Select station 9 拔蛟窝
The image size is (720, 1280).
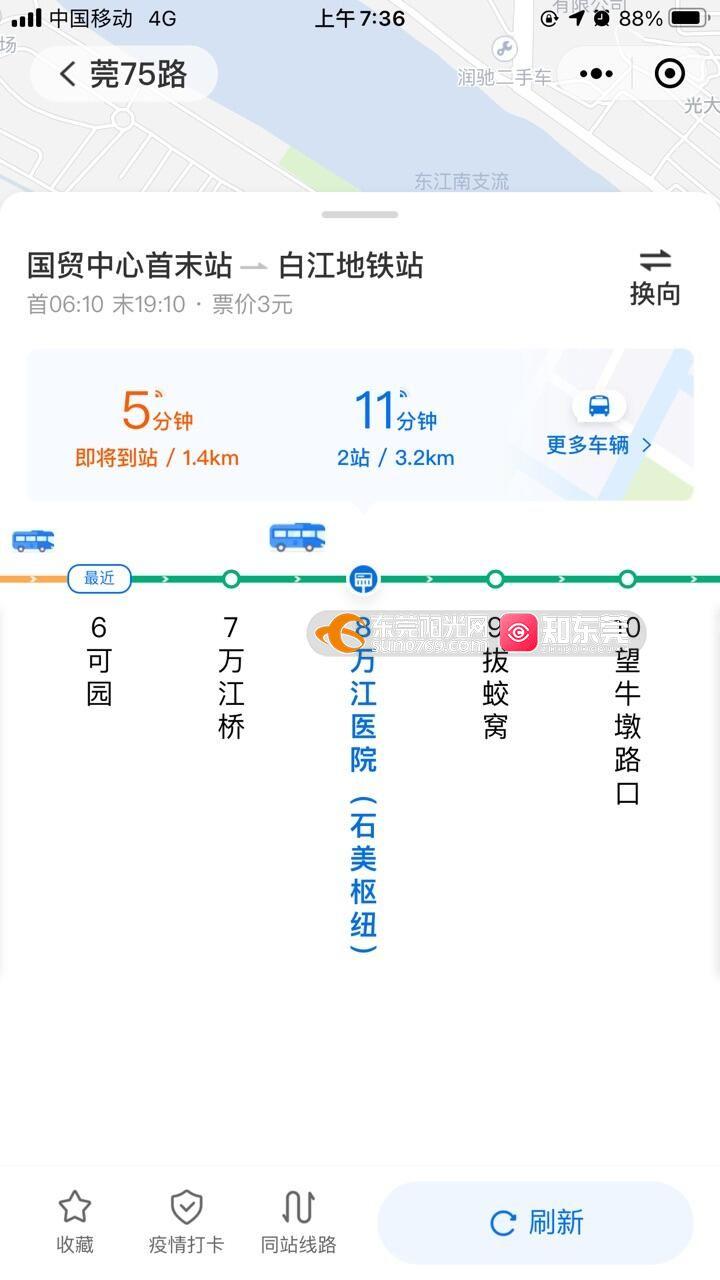point(495,677)
